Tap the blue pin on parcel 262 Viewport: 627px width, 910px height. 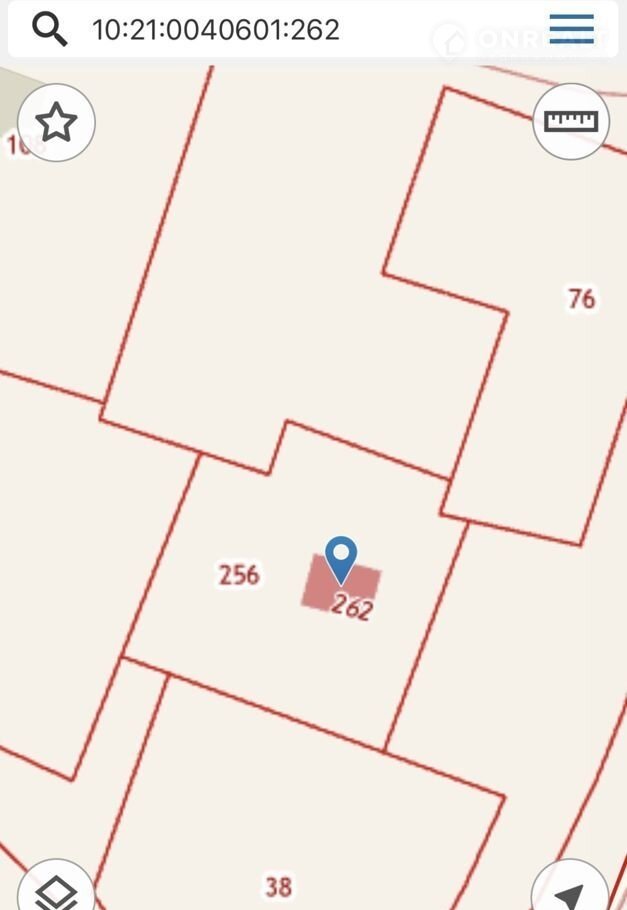click(341, 558)
